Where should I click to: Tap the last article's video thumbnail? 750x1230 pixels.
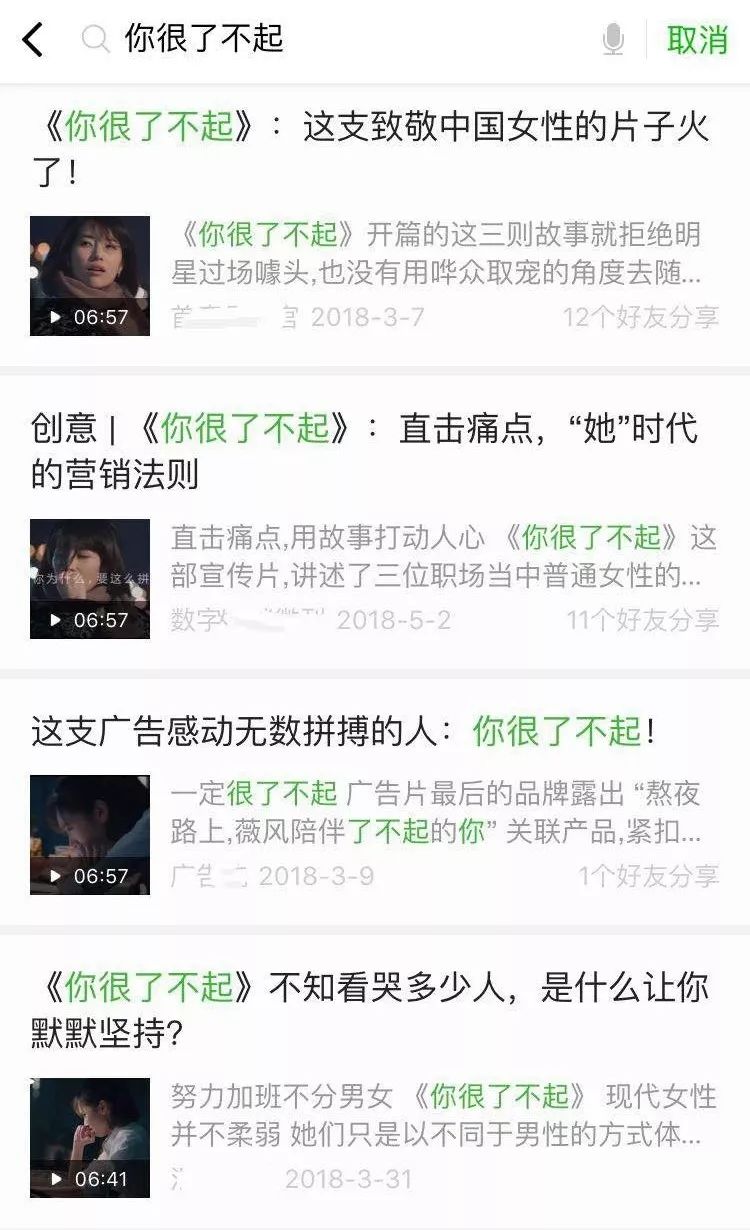coord(90,1128)
